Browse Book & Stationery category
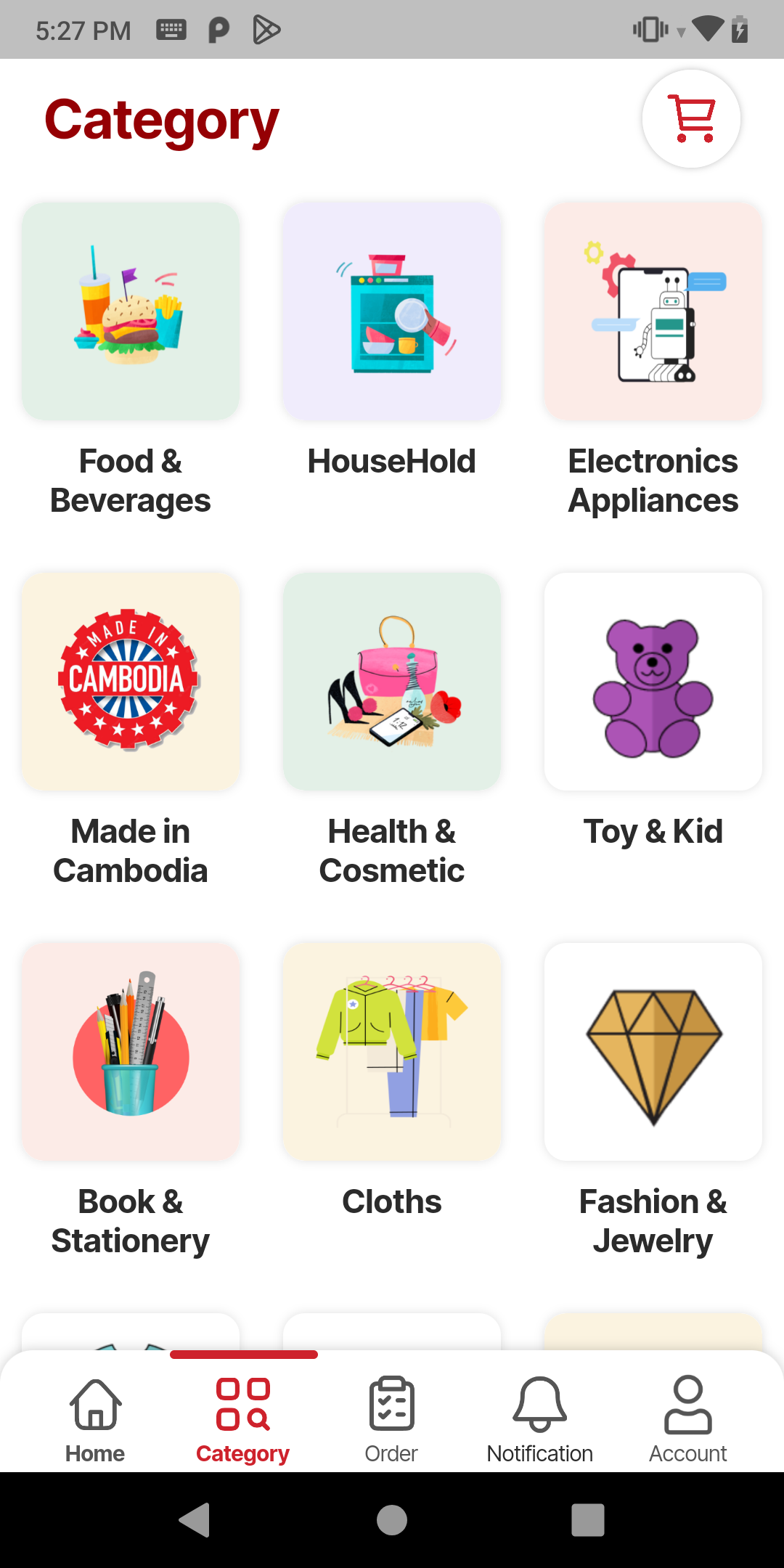784x1568 pixels. coord(131,1053)
